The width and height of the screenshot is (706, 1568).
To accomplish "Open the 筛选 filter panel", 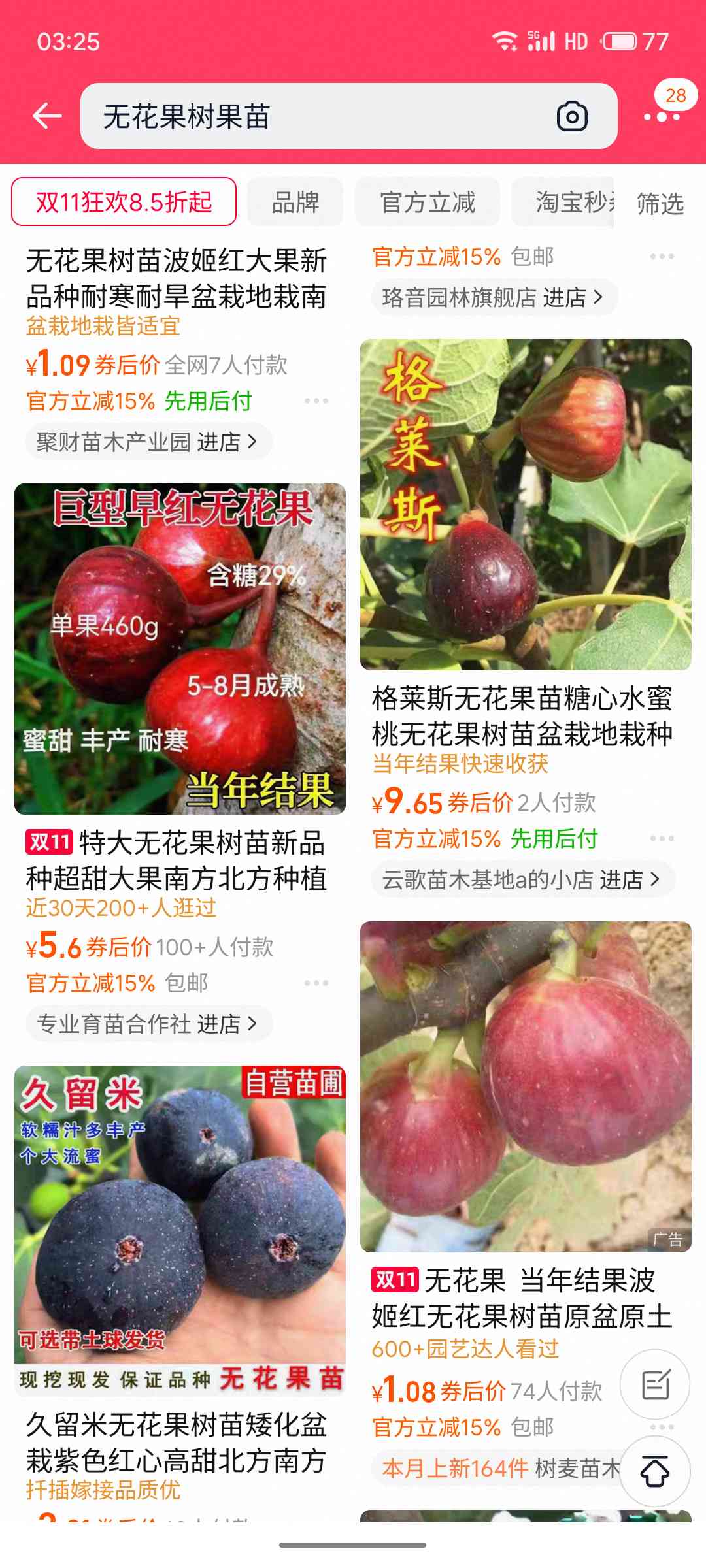I will 660,203.
